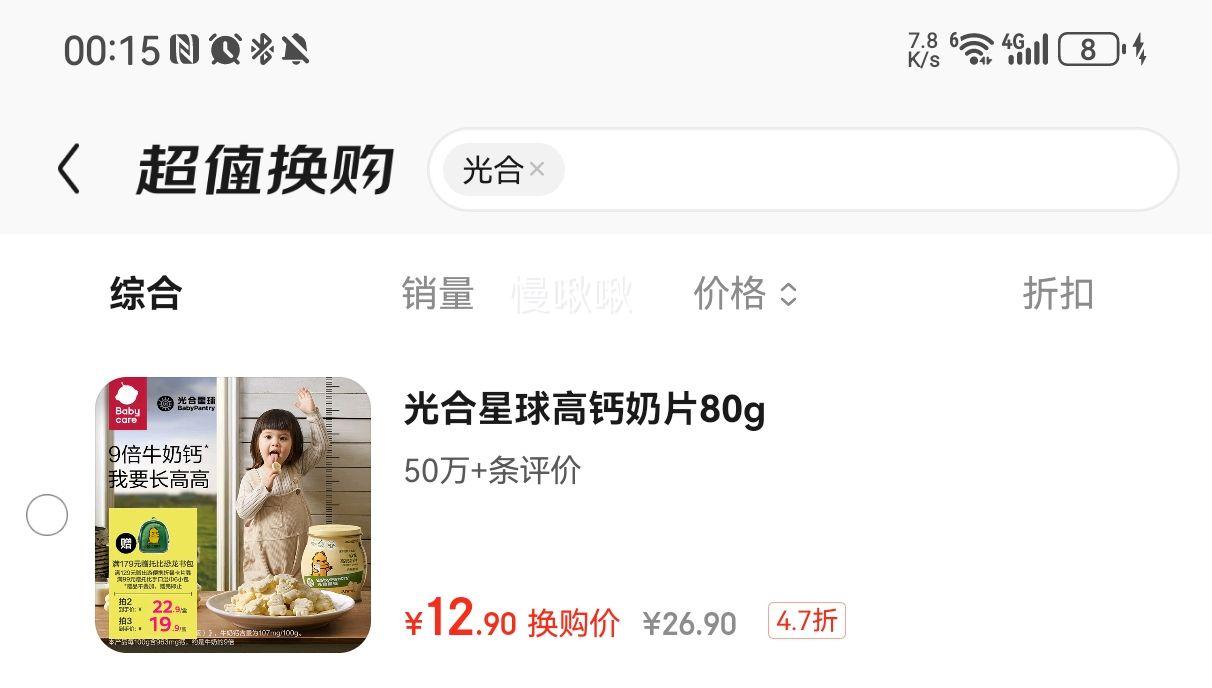Sort results by 价格
Screen dimensions: 1212x688
click(x=745, y=294)
